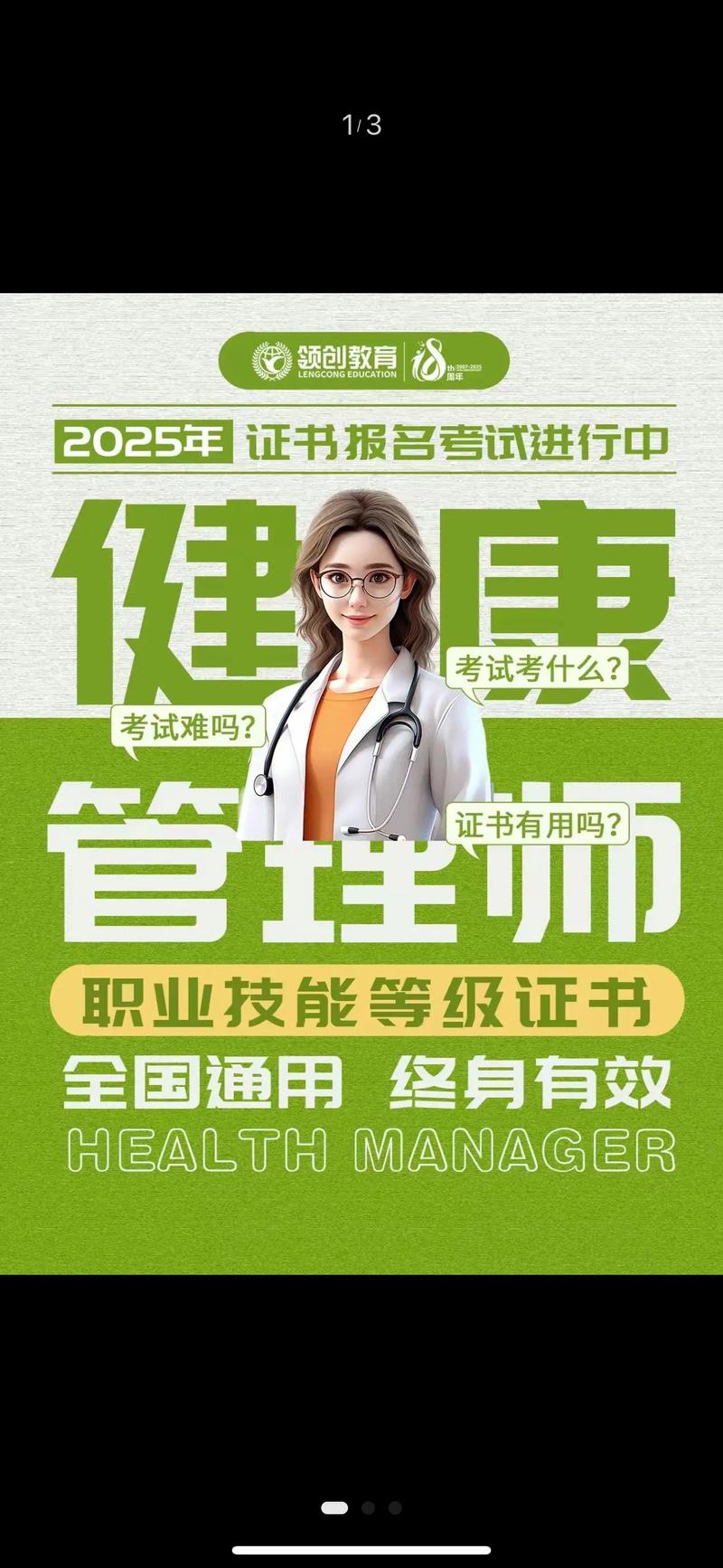Jump to the third page indicator dot
The width and height of the screenshot is (723, 1568).
[395, 1507]
